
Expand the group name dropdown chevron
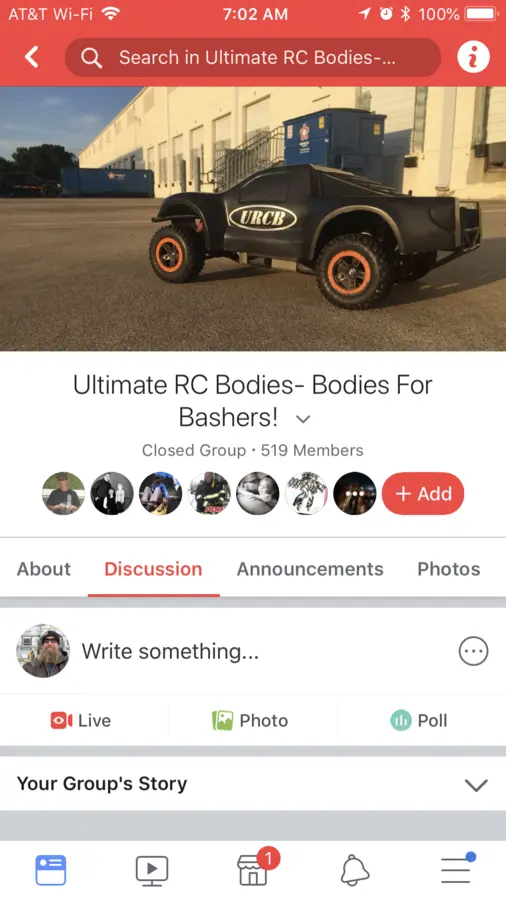pyautogui.click(x=303, y=419)
